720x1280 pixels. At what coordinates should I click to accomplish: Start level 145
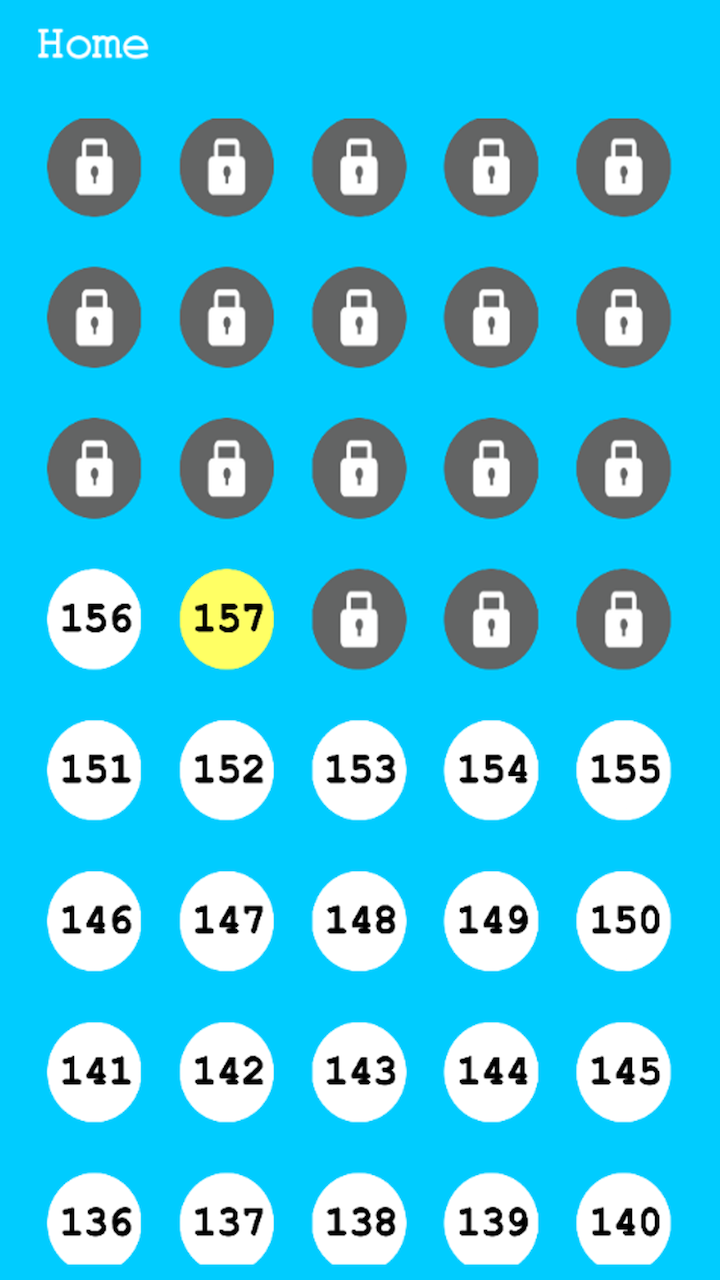[x=623, y=1072]
